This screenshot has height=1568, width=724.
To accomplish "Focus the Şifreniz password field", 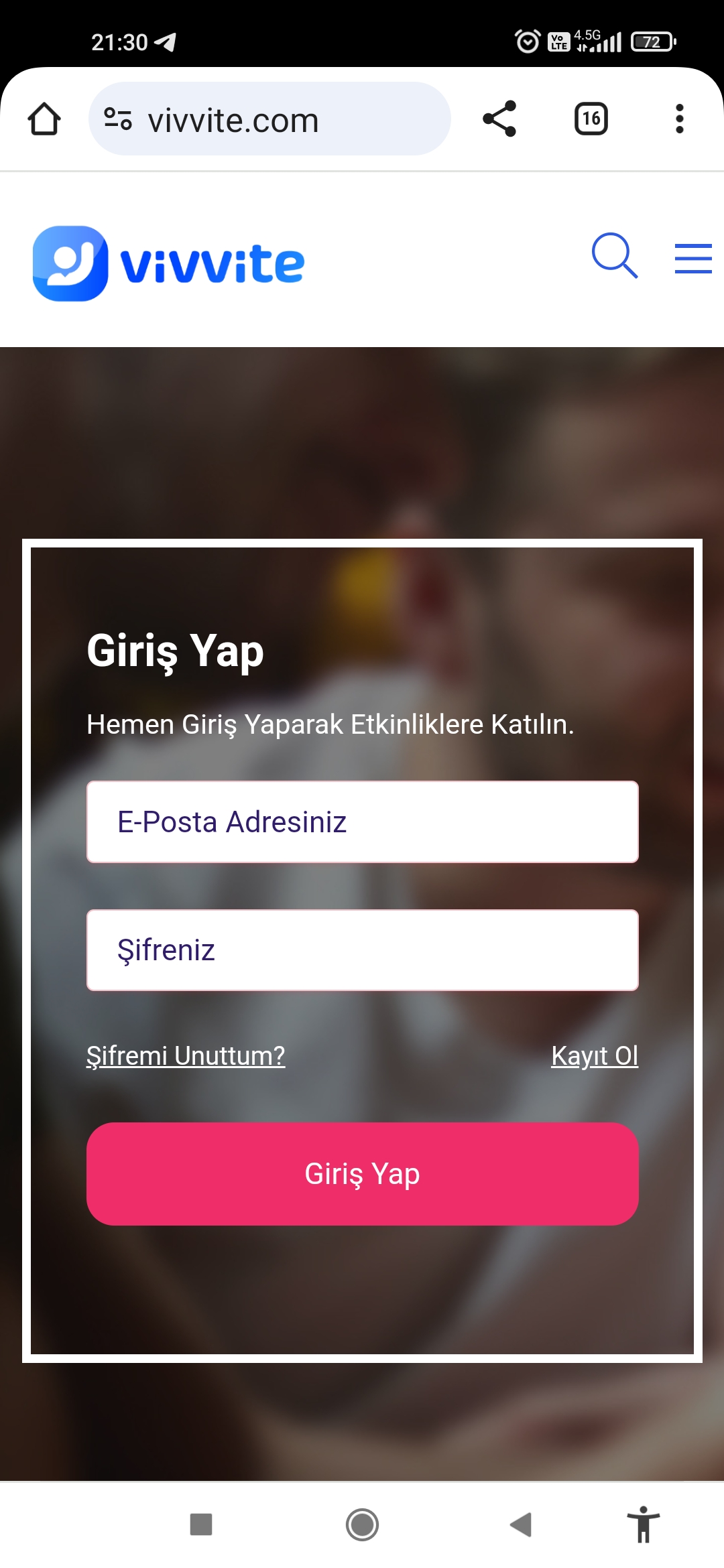I will pyautogui.click(x=363, y=950).
